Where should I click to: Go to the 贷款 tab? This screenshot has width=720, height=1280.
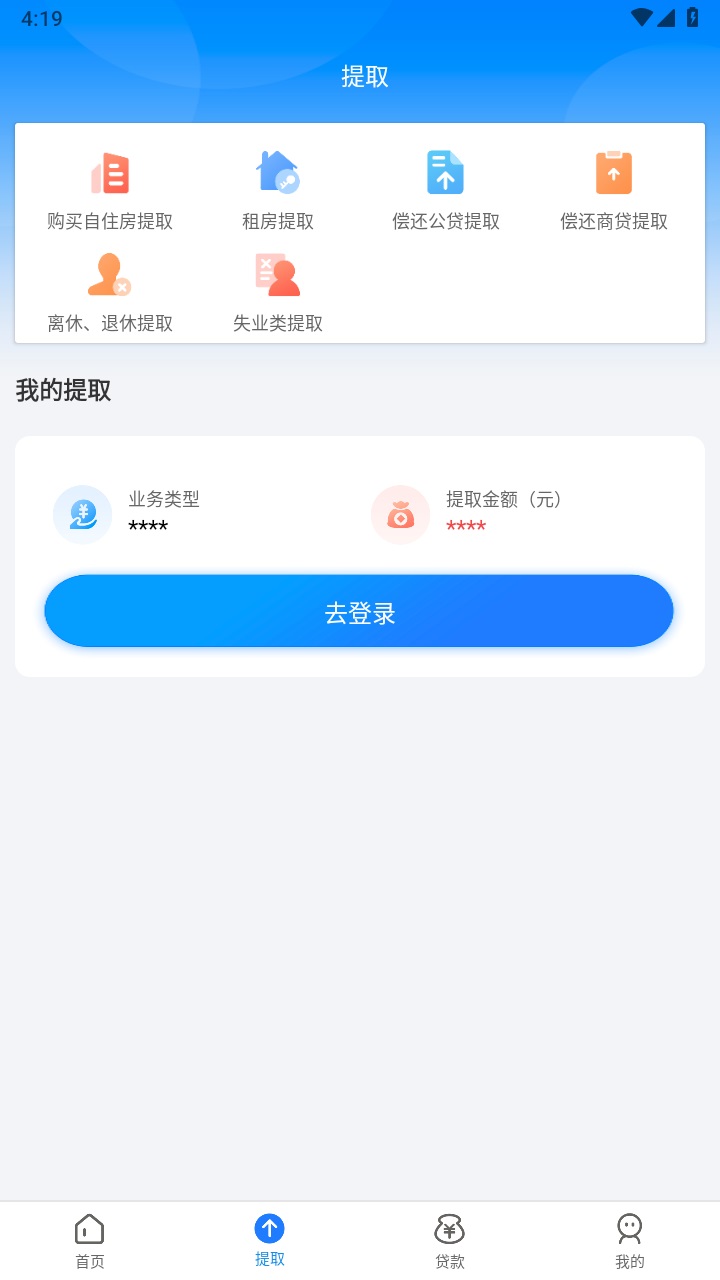pos(450,1241)
